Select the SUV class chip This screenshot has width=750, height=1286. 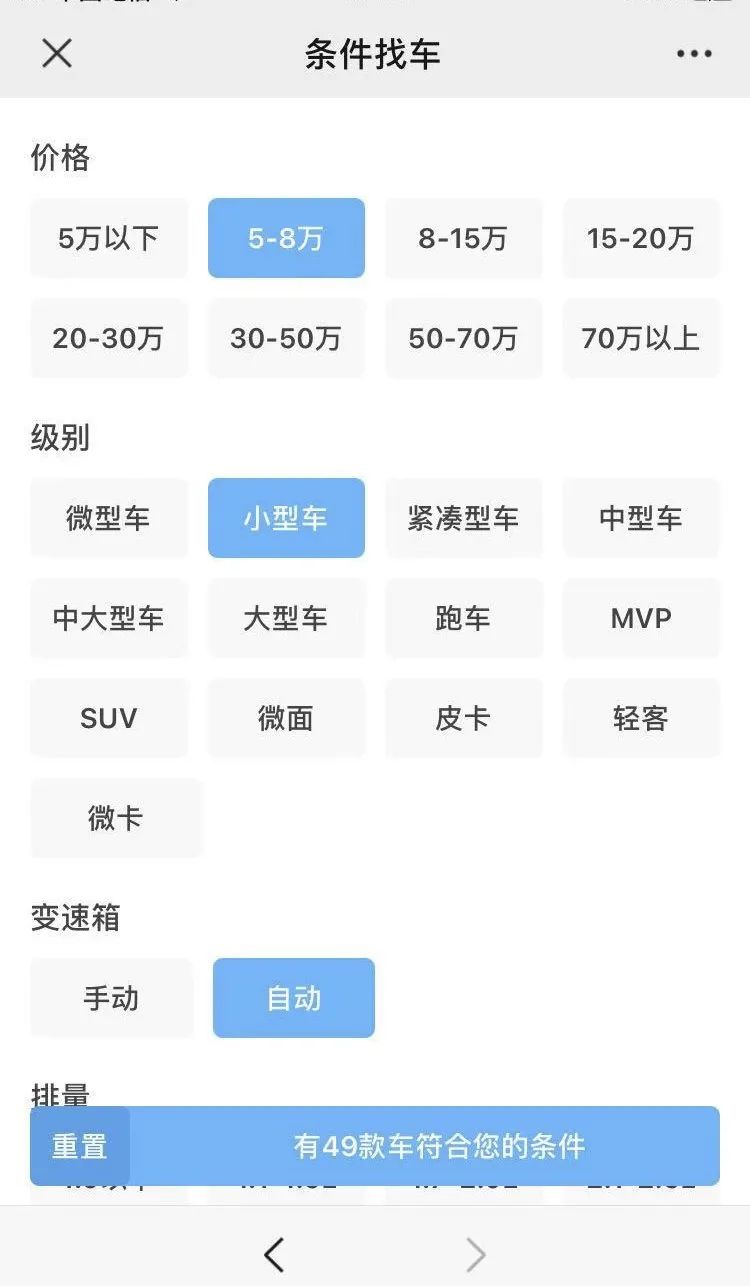click(x=109, y=718)
